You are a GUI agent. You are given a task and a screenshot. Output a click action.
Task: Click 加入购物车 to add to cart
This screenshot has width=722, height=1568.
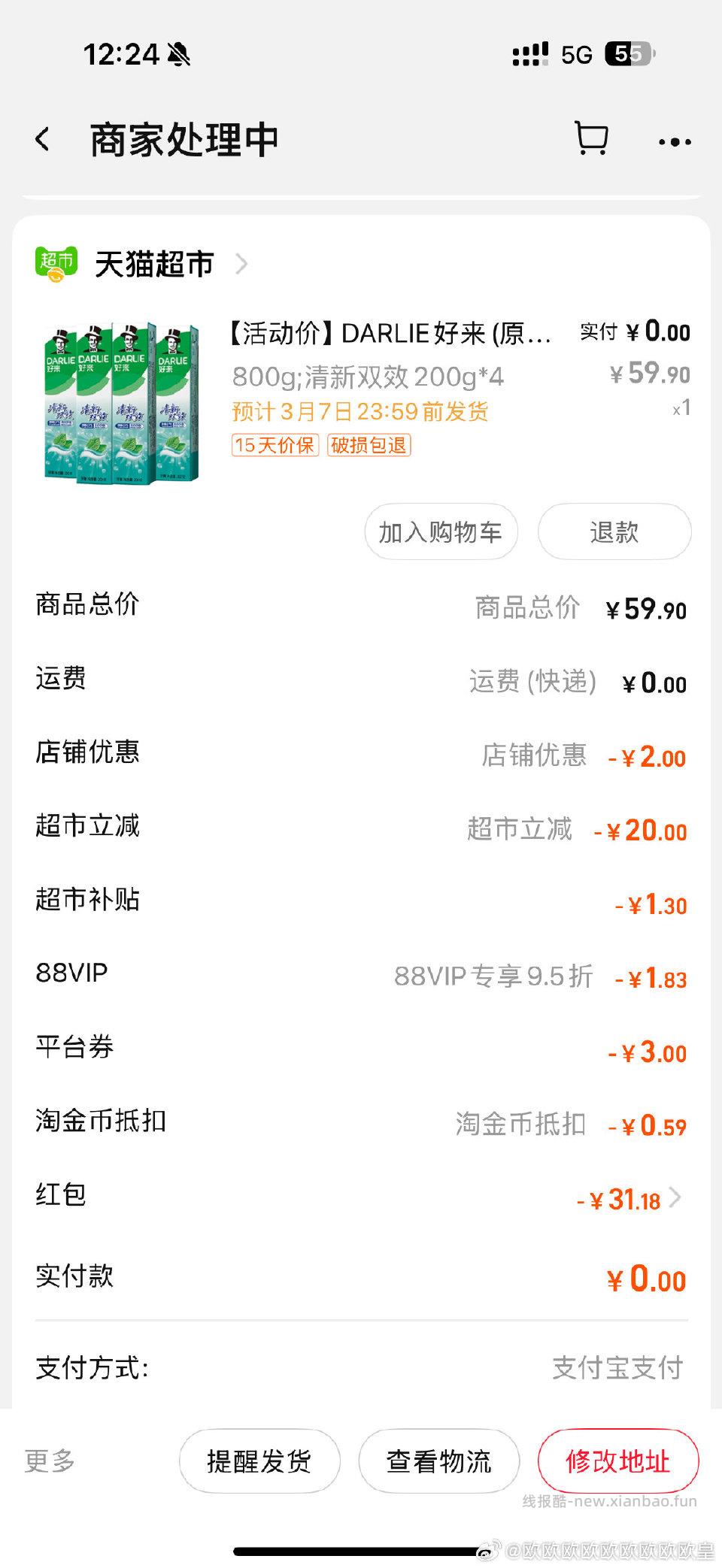pos(440,531)
